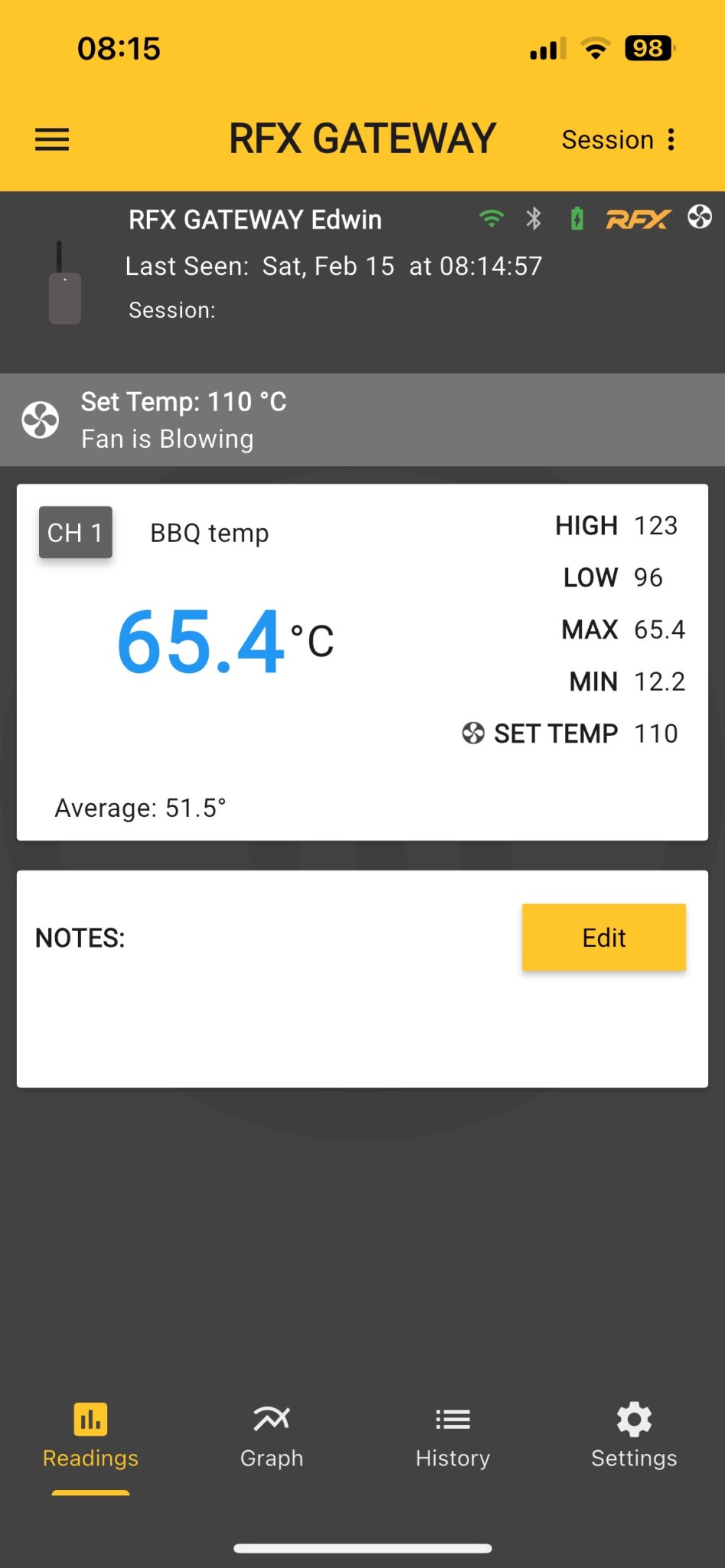Open the RFX GATEWAY Edwin device row
This screenshot has width=725, height=1568.
306,264
